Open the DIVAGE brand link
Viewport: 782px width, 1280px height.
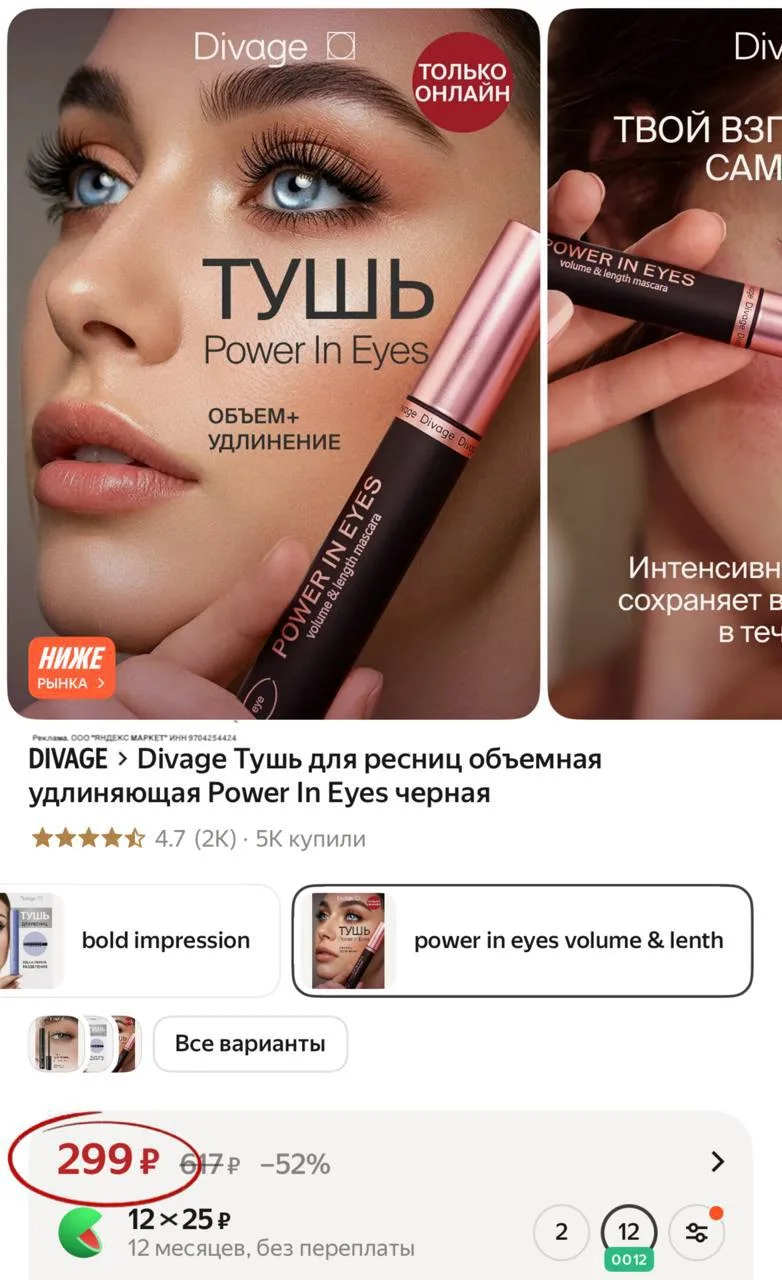(67, 759)
